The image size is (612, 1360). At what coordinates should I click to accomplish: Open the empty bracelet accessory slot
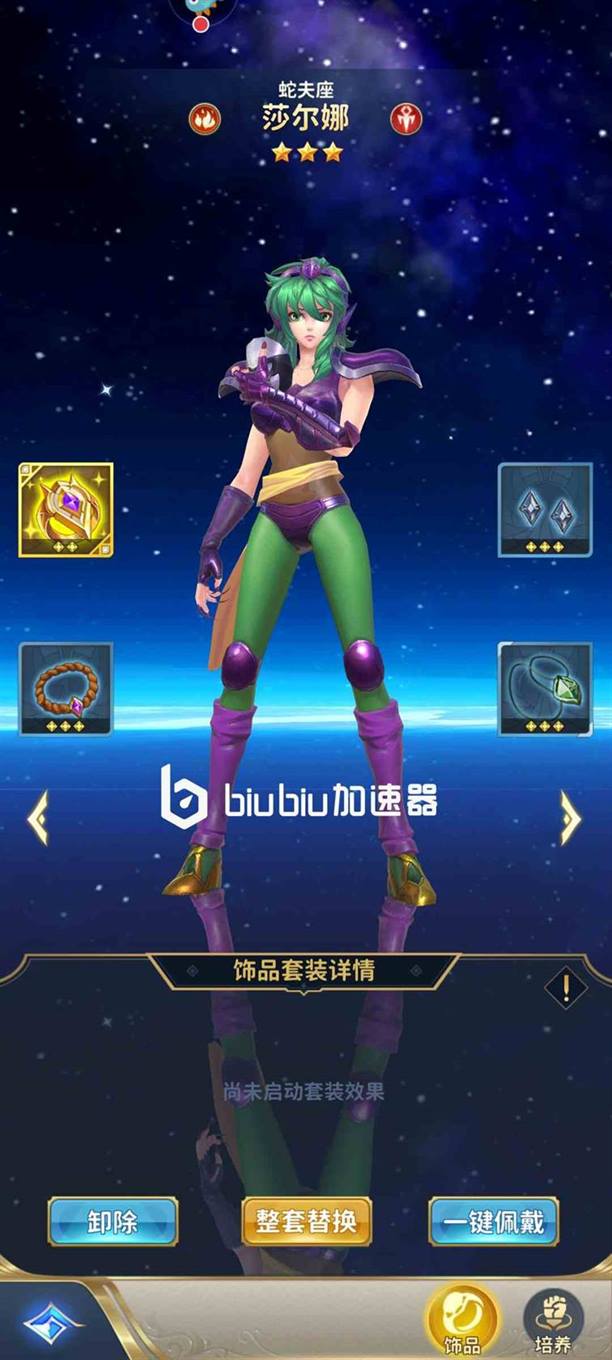point(66,689)
